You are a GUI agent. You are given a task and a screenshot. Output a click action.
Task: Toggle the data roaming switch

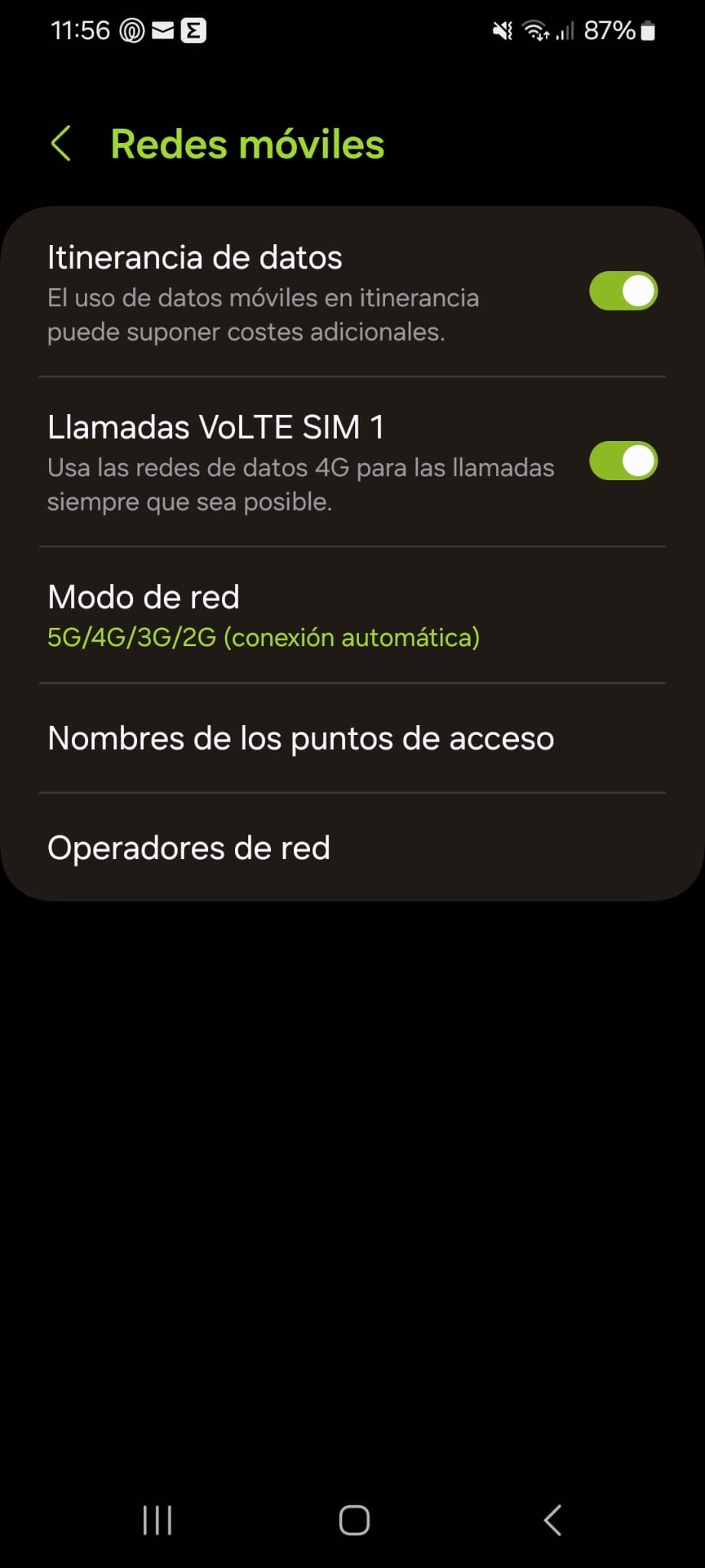coord(623,291)
